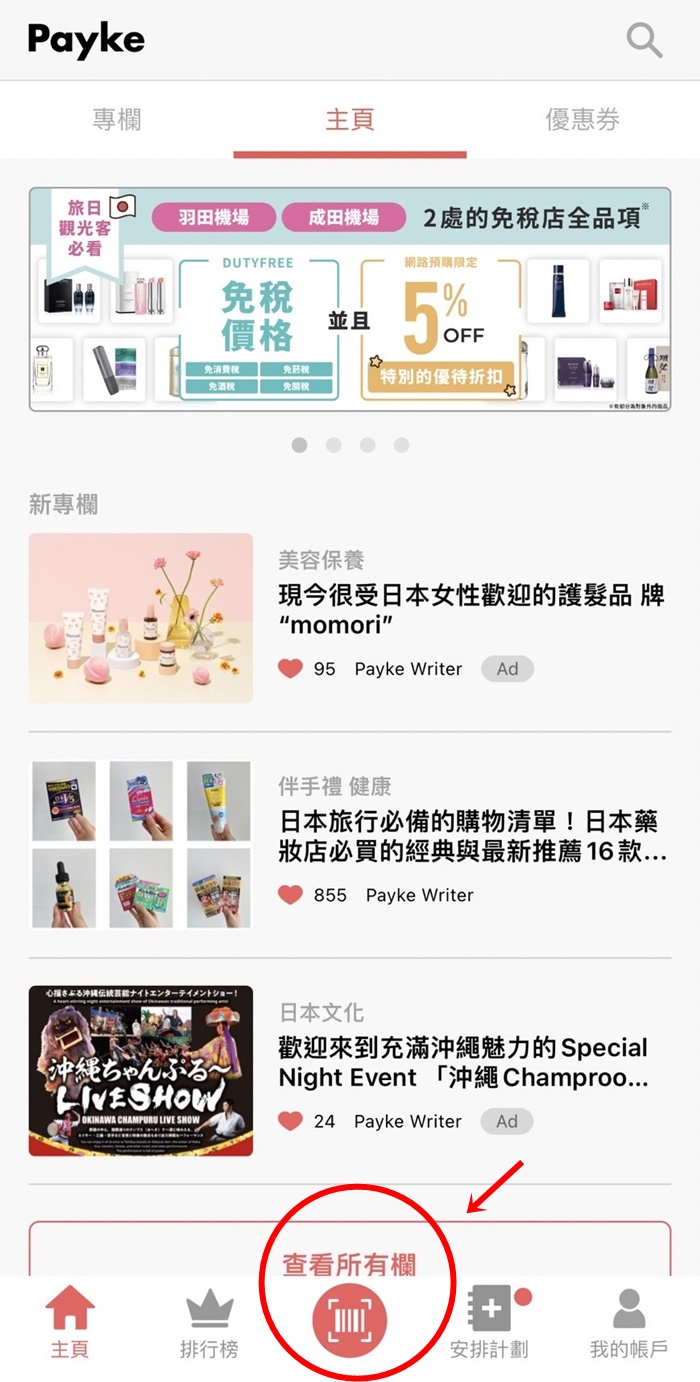Open the momori hair care article
The height and width of the screenshot is (1382, 700).
click(x=470, y=610)
